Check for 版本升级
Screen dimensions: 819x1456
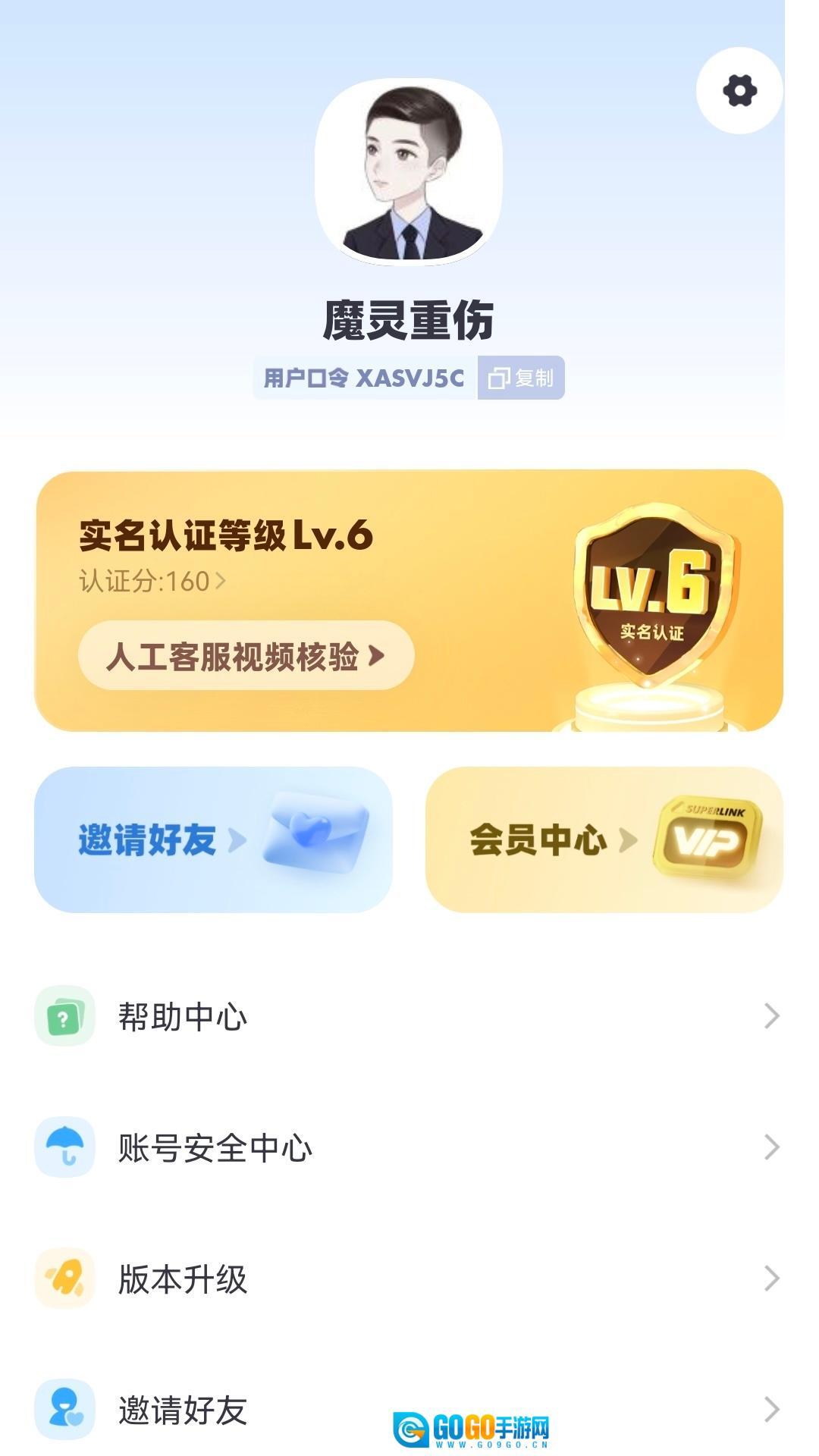(408, 1279)
